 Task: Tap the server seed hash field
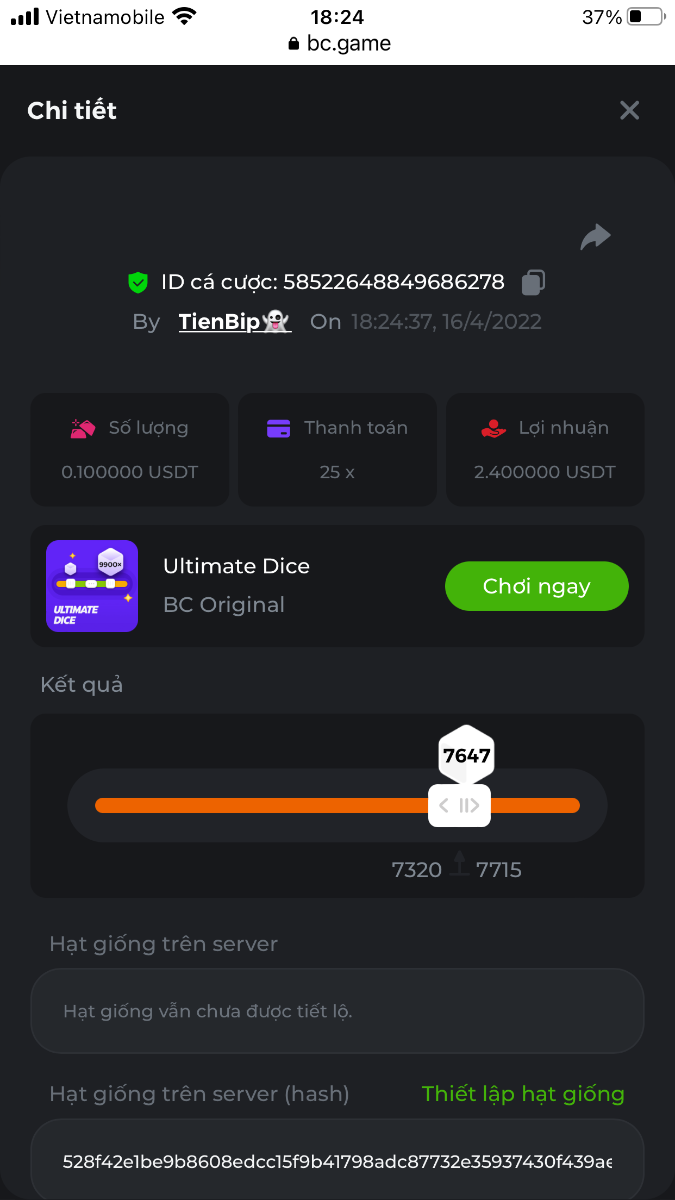click(337, 1161)
